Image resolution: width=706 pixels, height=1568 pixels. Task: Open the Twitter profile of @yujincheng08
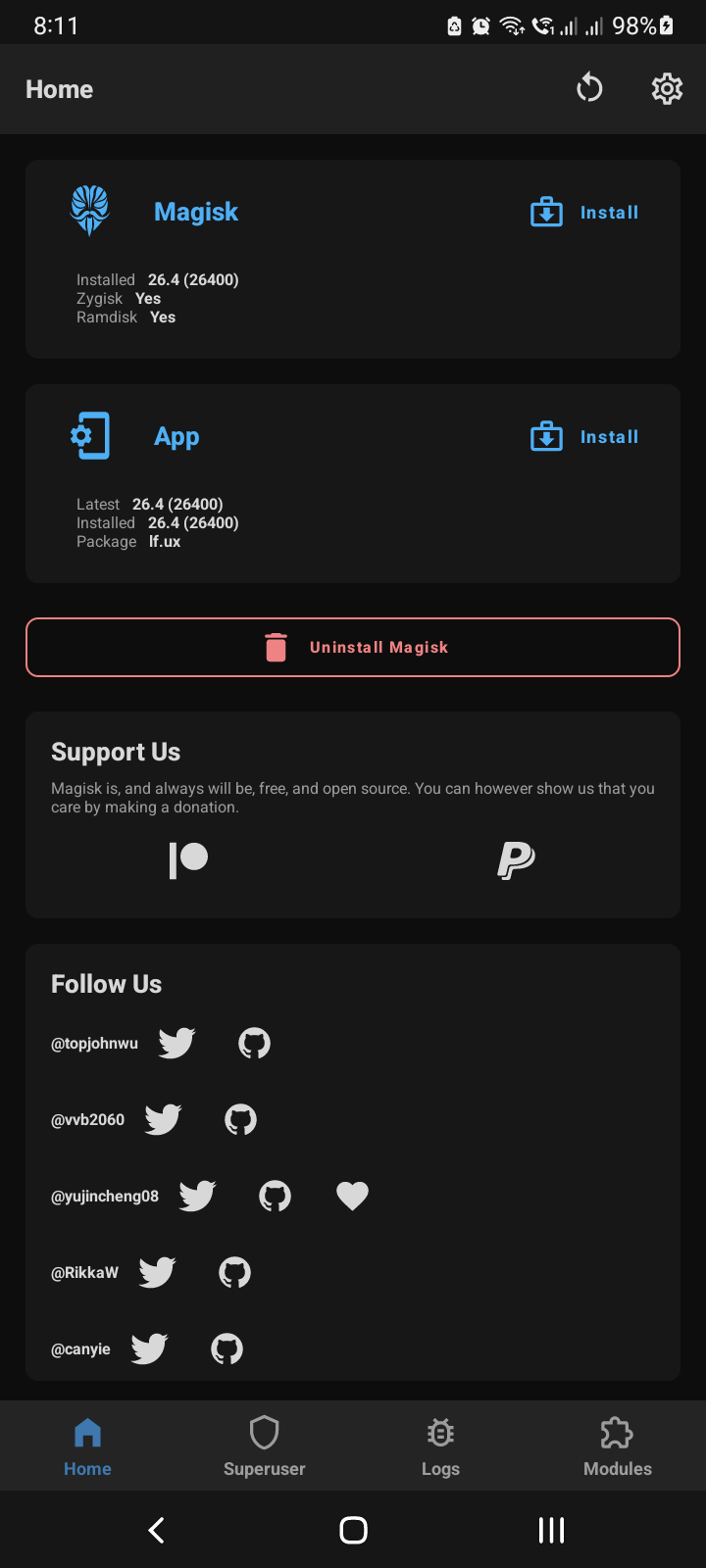point(197,1196)
